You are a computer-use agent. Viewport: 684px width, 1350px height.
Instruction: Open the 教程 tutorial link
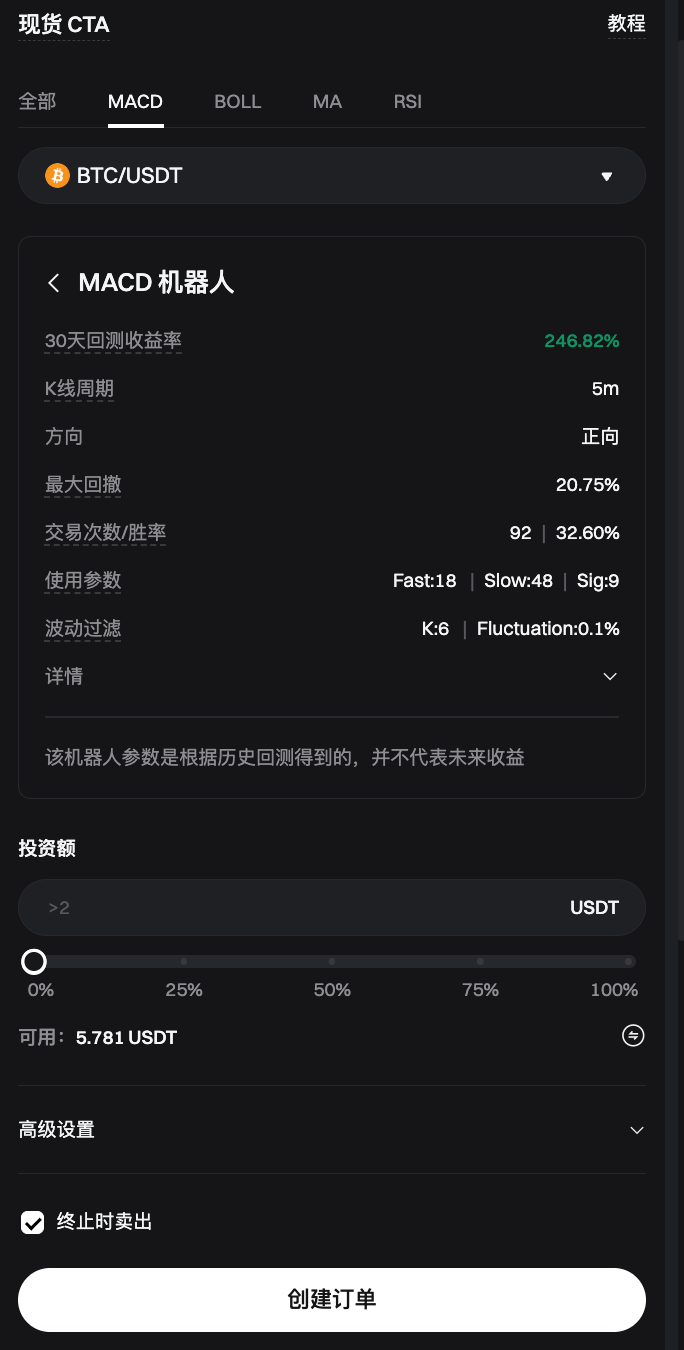point(626,24)
